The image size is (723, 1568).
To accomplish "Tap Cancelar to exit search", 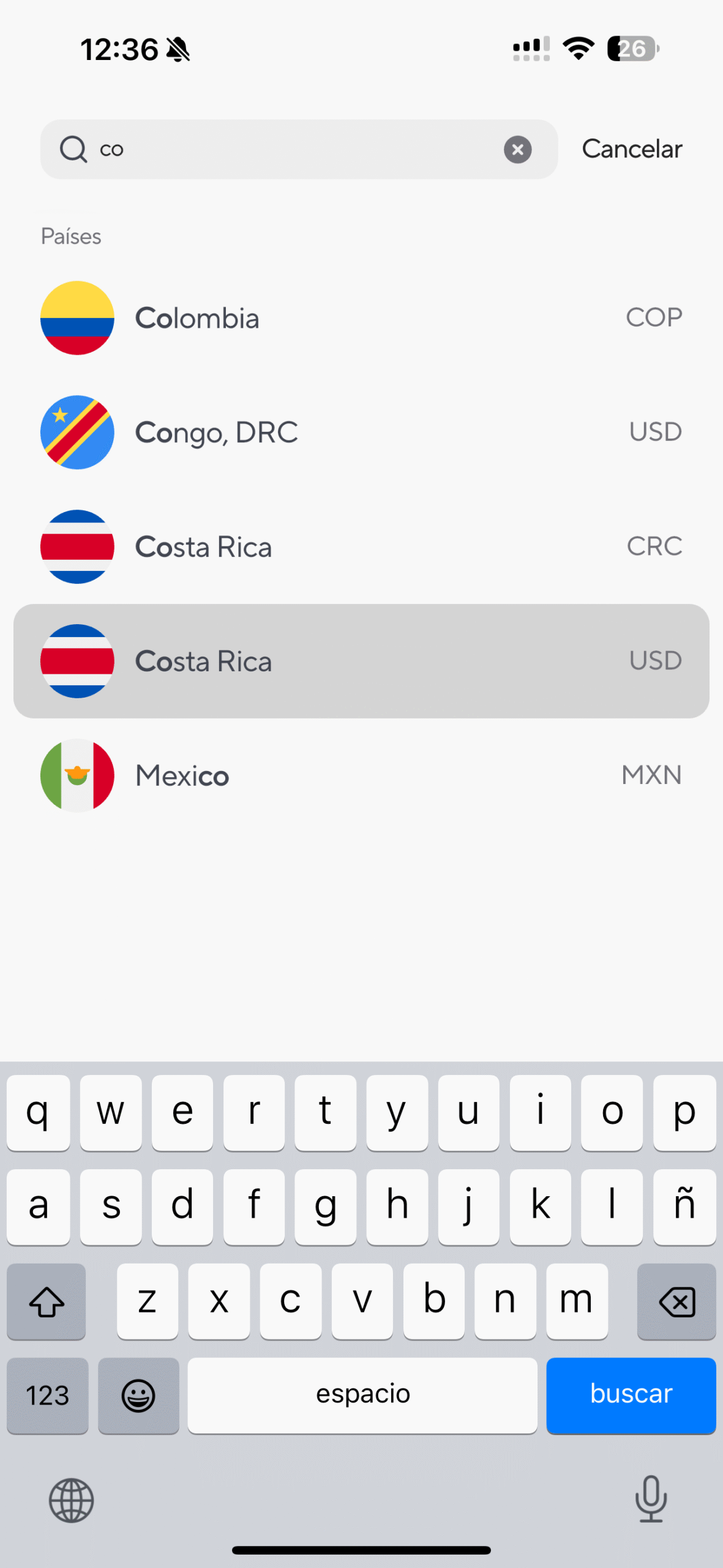I will tap(631, 149).
